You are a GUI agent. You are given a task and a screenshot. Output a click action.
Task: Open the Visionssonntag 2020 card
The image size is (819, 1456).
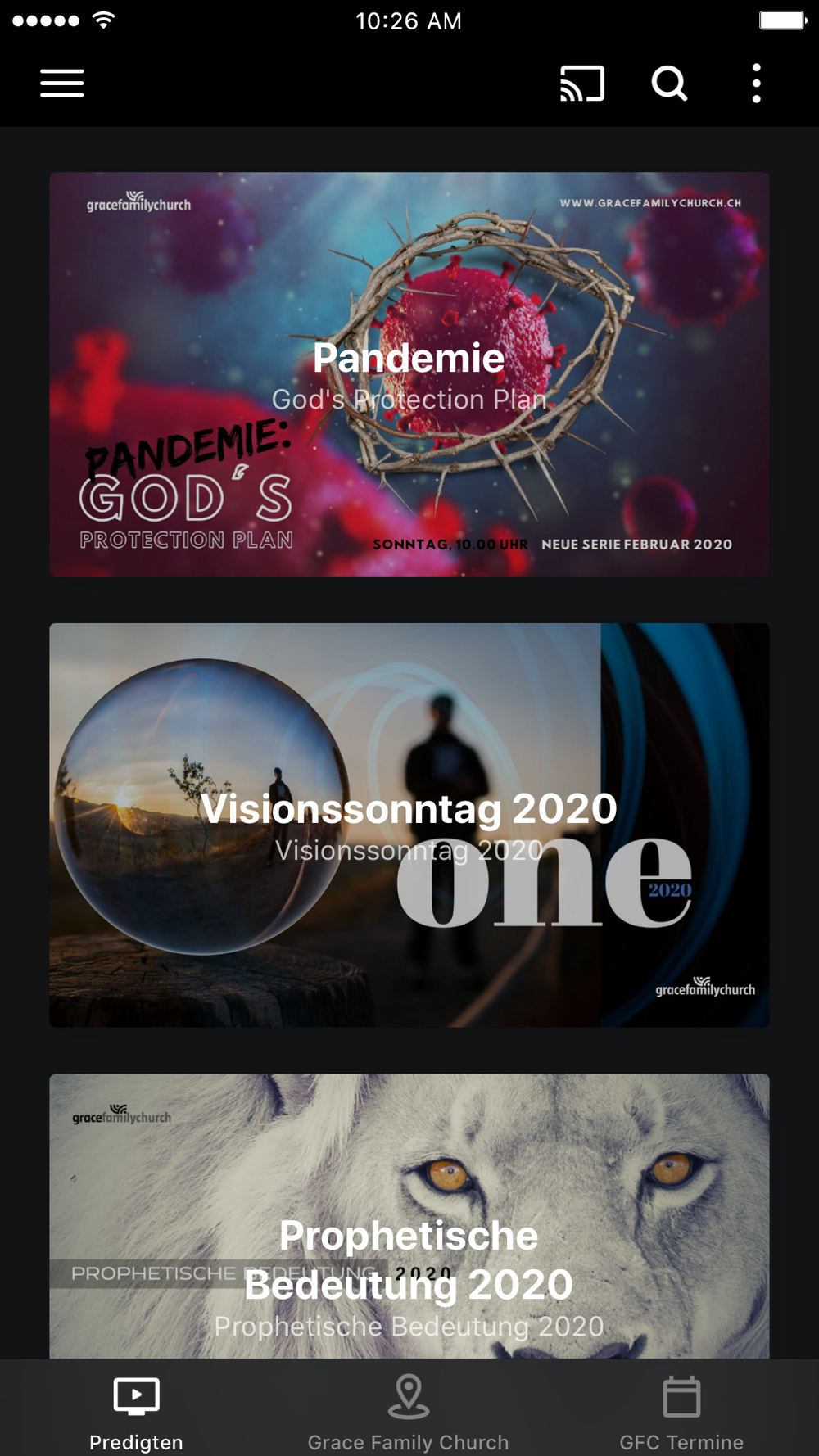(409, 825)
